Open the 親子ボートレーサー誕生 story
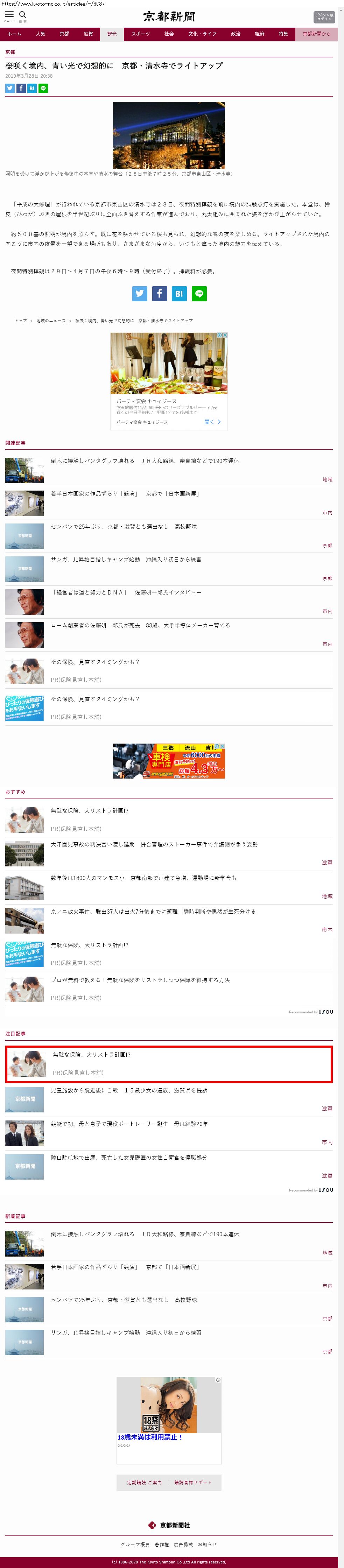This screenshot has width=344, height=1568. click(x=129, y=1124)
